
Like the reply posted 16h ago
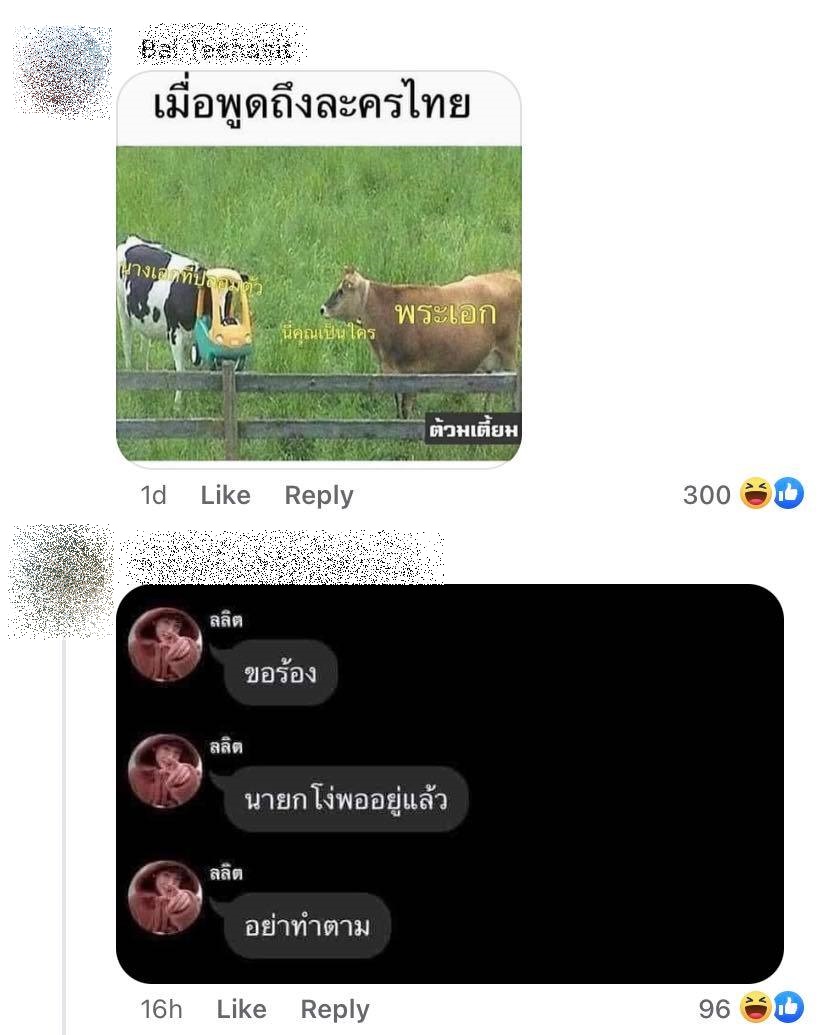click(x=241, y=1009)
